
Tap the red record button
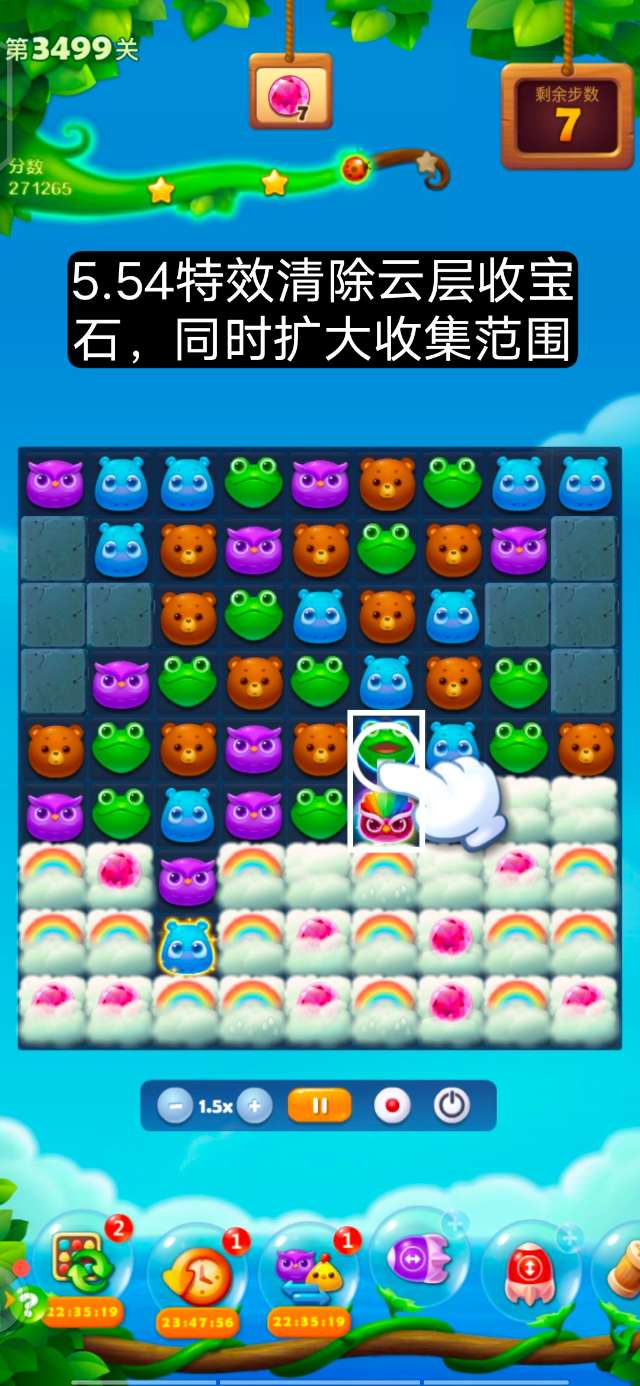point(391,1106)
